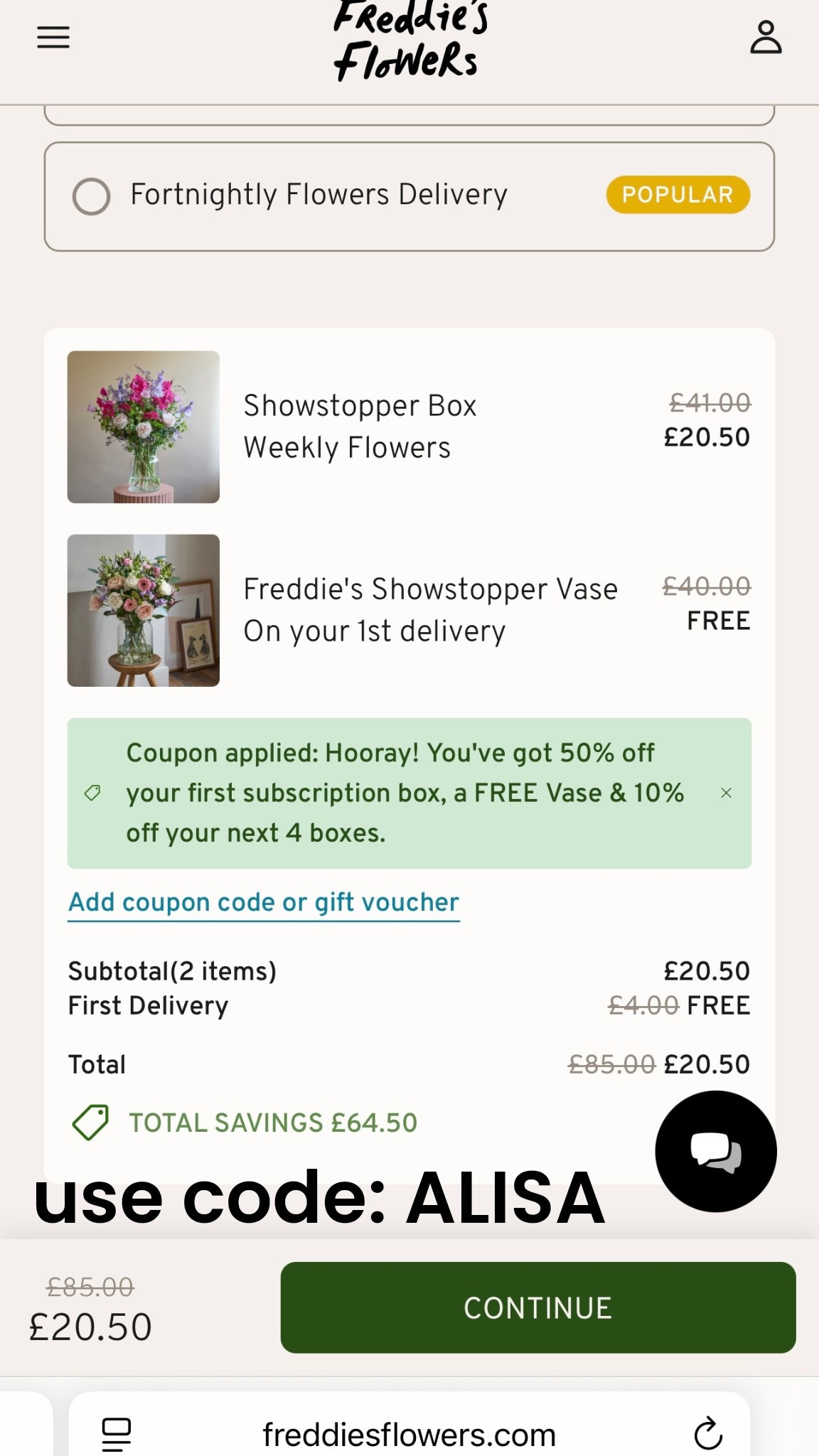Tap the freddiesflowers.com address bar
Image resolution: width=819 pixels, height=1456 pixels.
tap(409, 1432)
